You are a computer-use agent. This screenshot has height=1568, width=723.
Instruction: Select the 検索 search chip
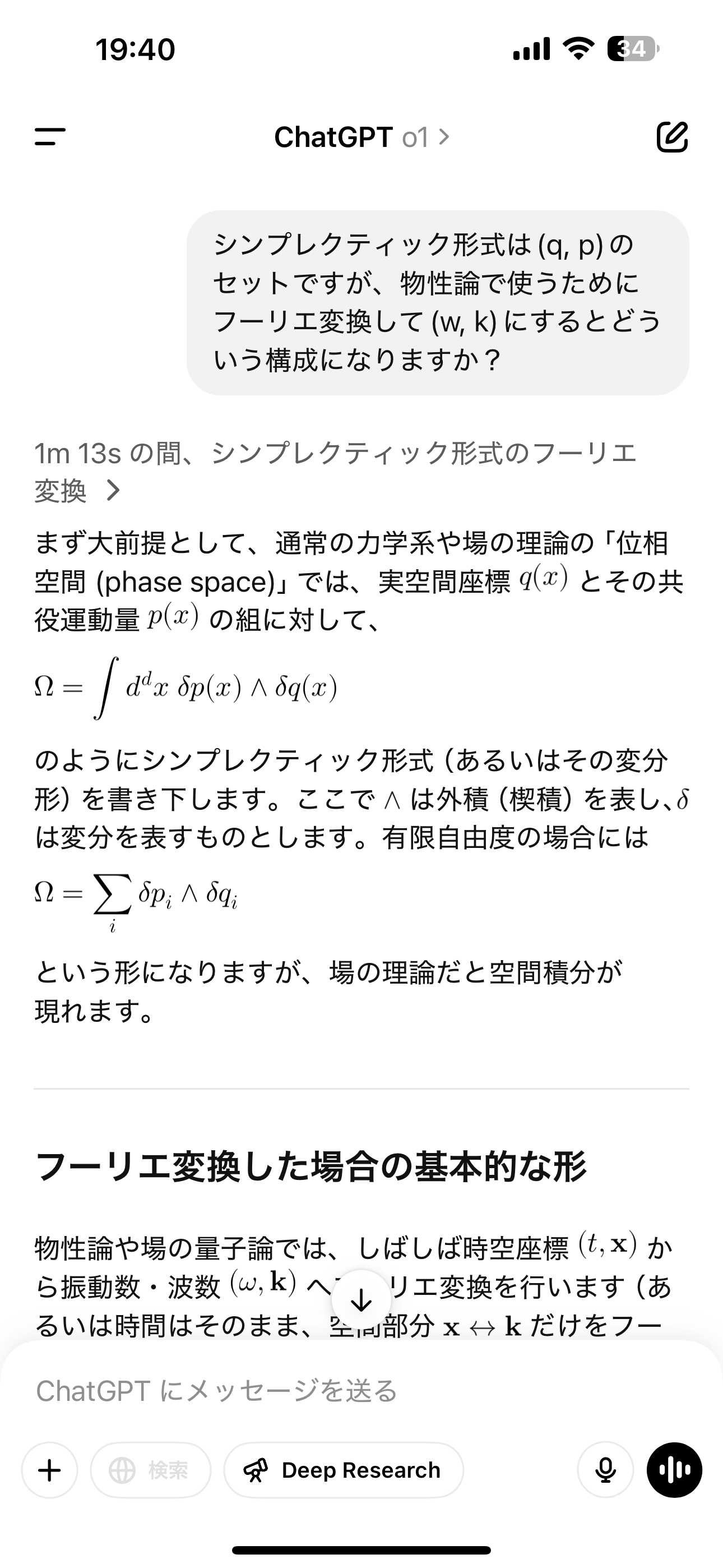click(x=151, y=1470)
